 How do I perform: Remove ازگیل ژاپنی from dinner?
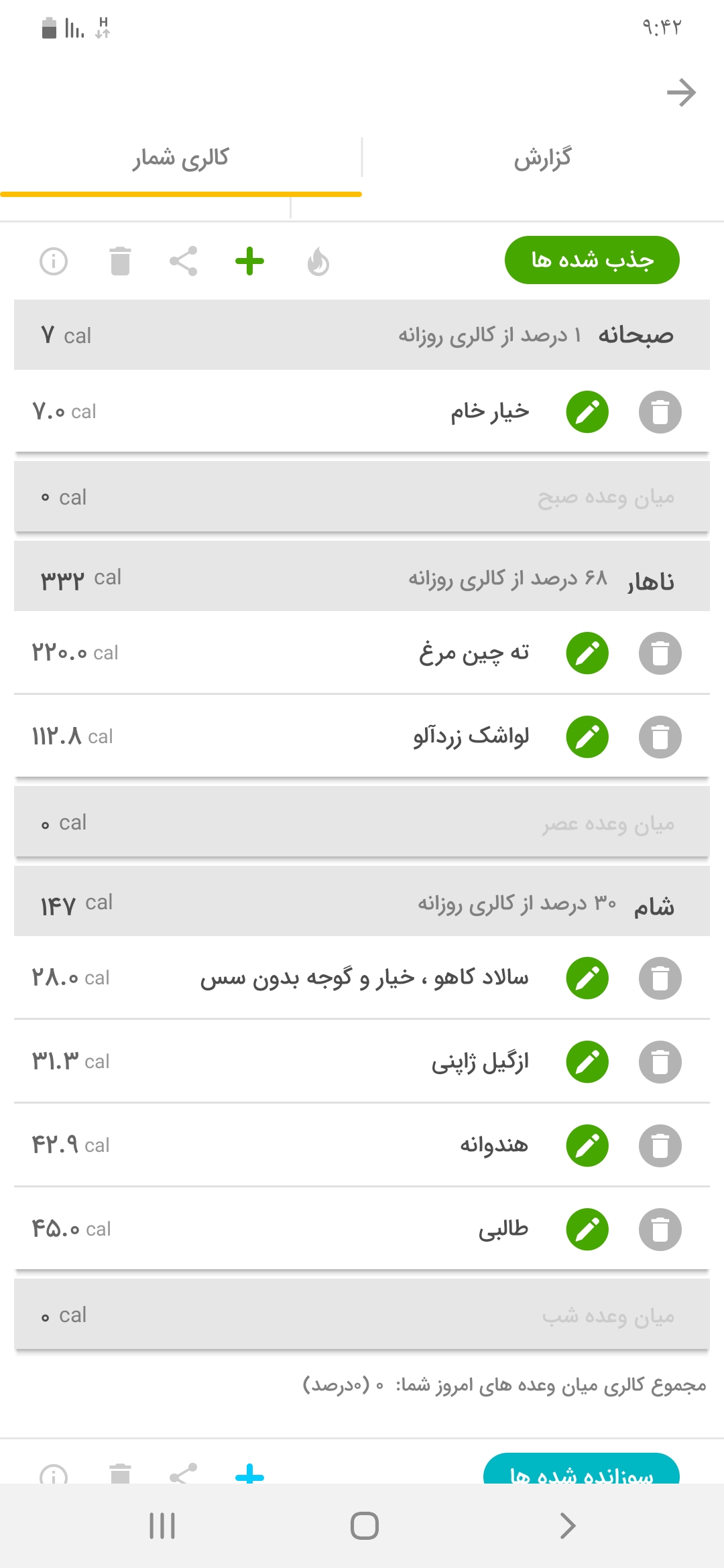point(660,1062)
